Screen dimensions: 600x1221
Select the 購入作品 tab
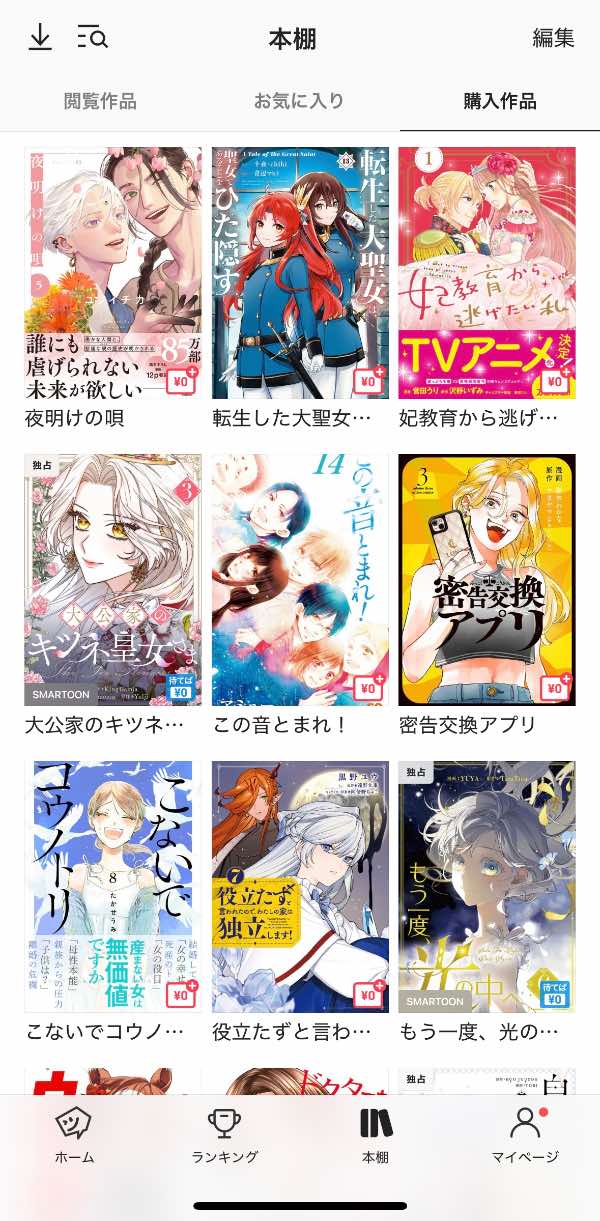pyautogui.click(x=499, y=101)
